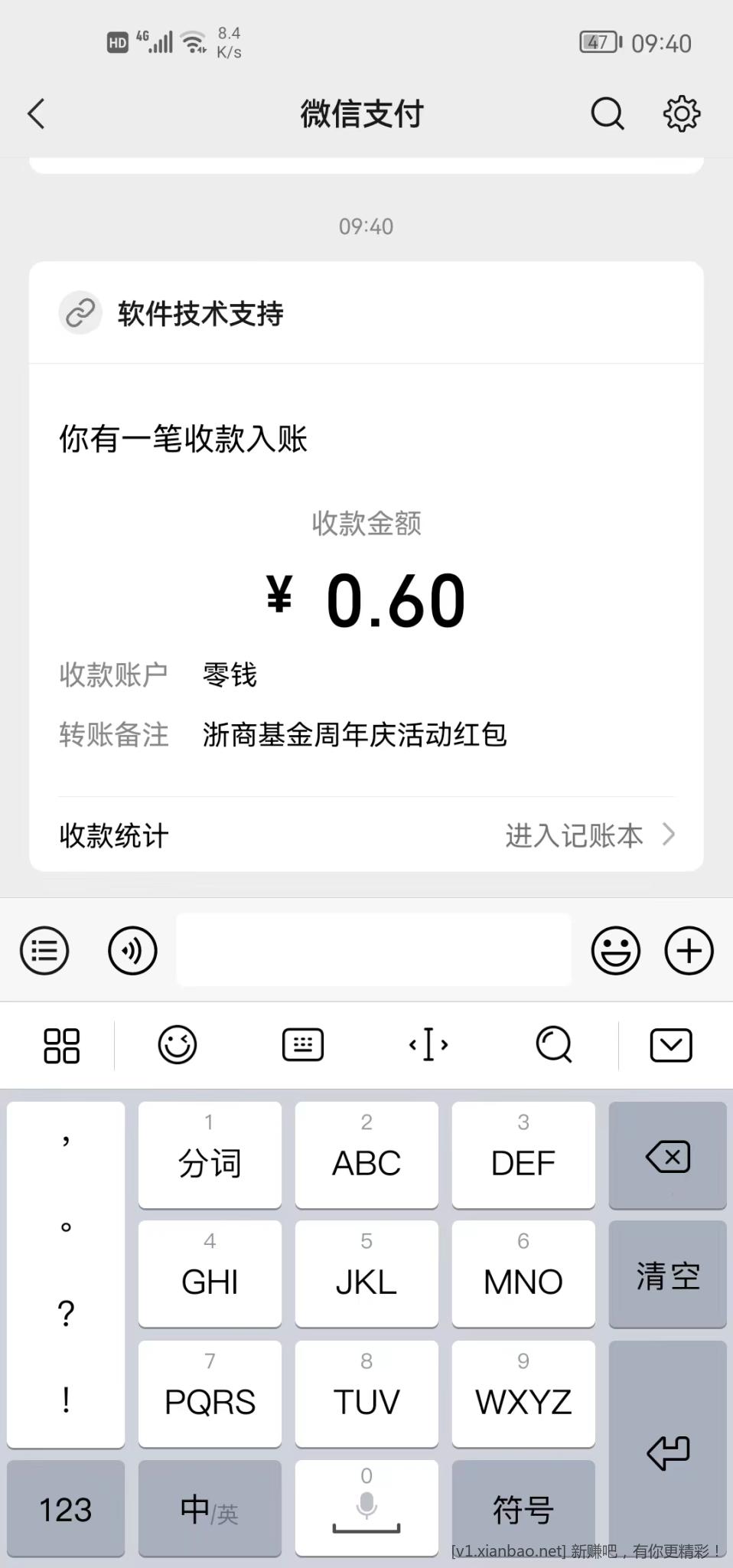Viewport: 733px width, 1568px height.
Task: Open keyboard emoticon panel
Action: click(x=178, y=1045)
